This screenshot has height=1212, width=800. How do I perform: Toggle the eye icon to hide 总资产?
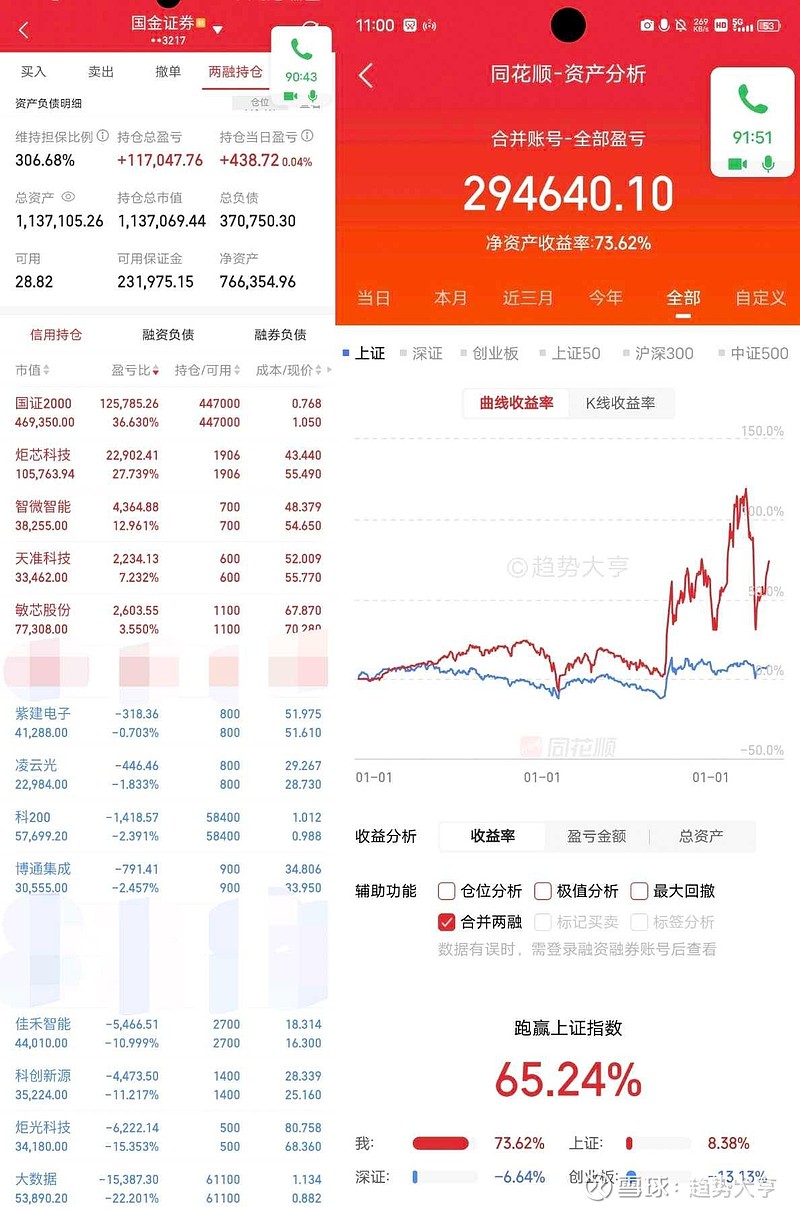click(x=68, y=196)
